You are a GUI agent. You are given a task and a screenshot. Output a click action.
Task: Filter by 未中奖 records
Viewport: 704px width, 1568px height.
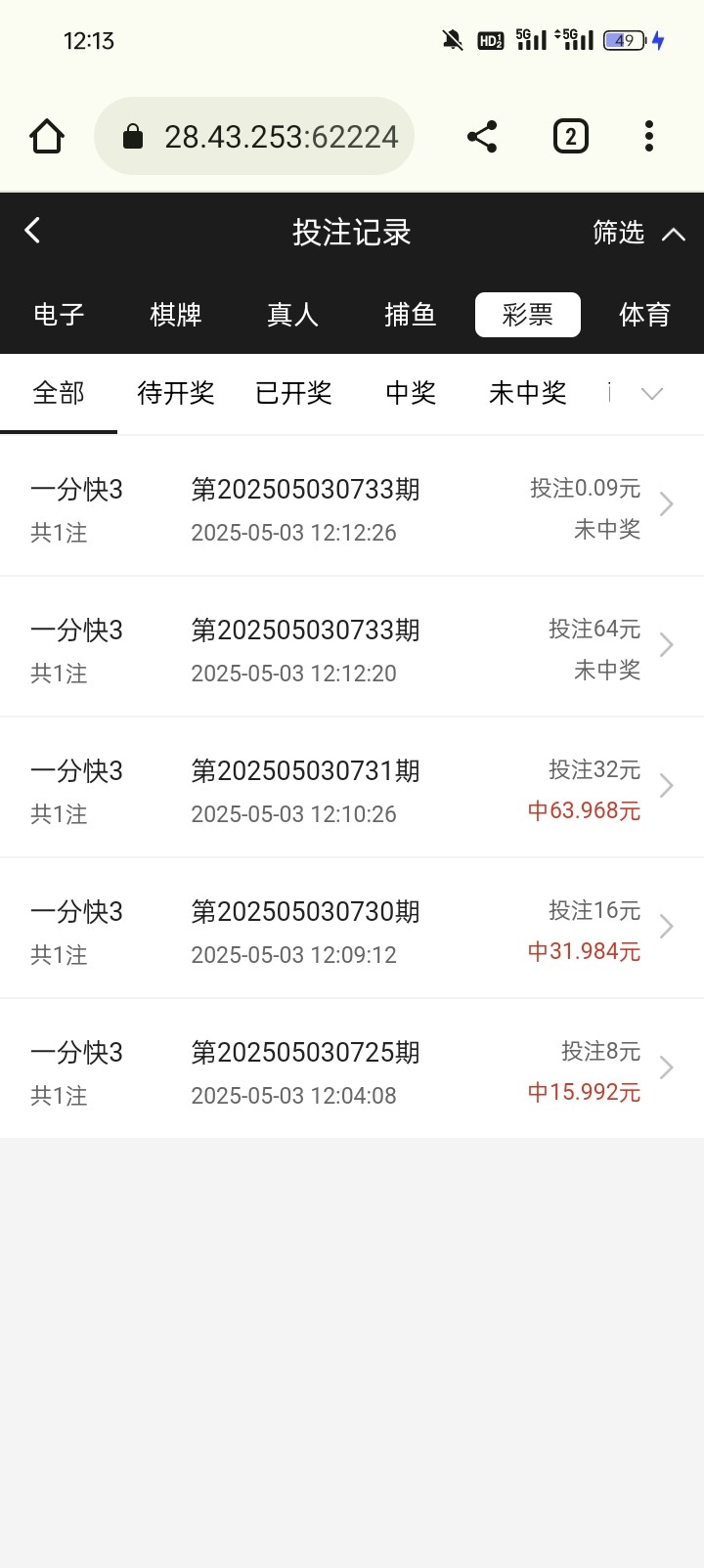527,393
